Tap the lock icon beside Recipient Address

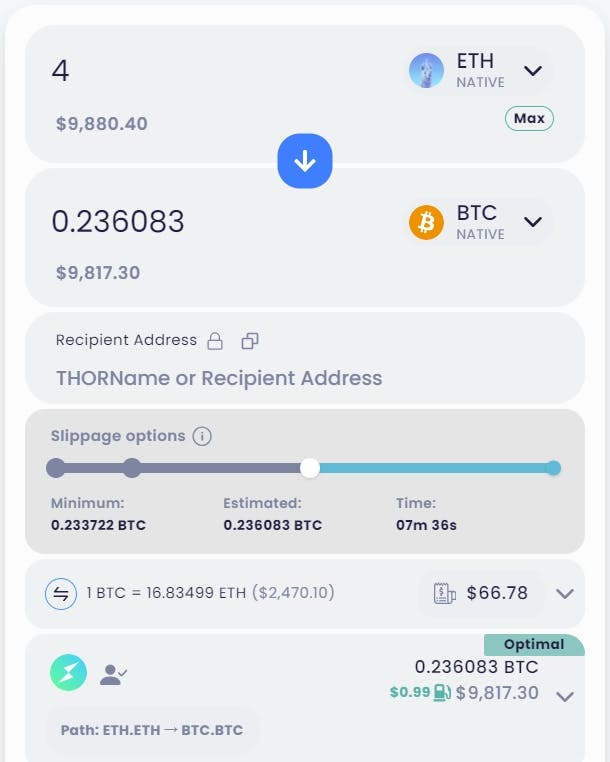pos(214,341)
